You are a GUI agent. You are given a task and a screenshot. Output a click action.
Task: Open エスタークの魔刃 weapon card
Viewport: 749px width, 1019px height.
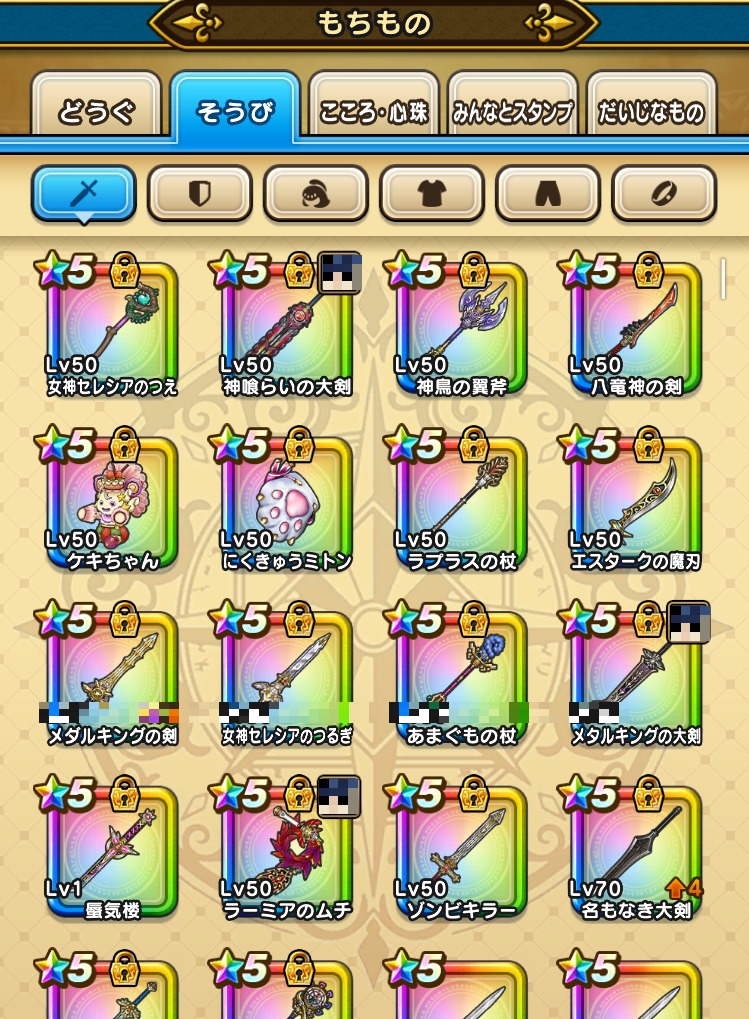[635, 502]
